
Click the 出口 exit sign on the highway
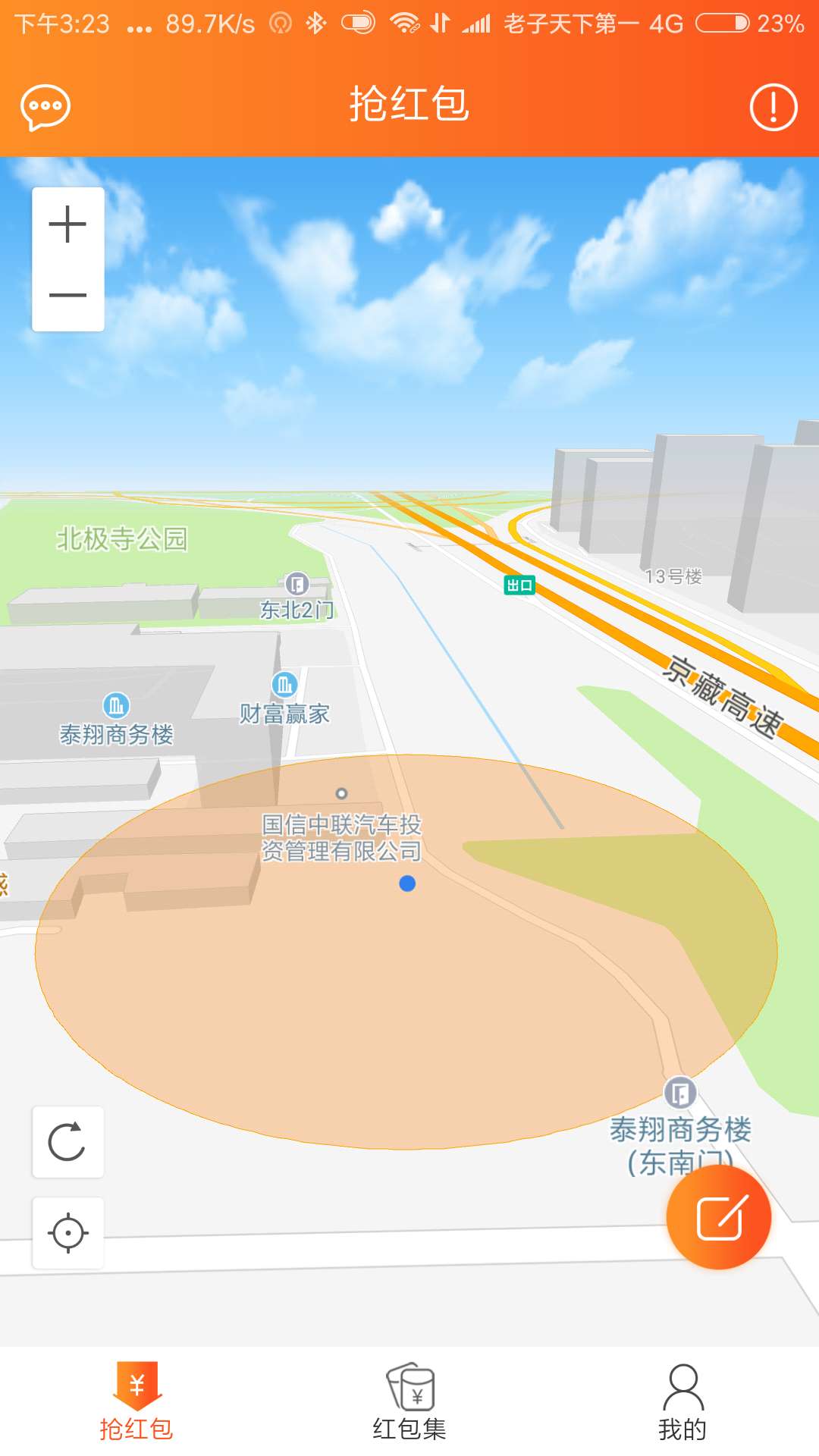coord(522,585)
